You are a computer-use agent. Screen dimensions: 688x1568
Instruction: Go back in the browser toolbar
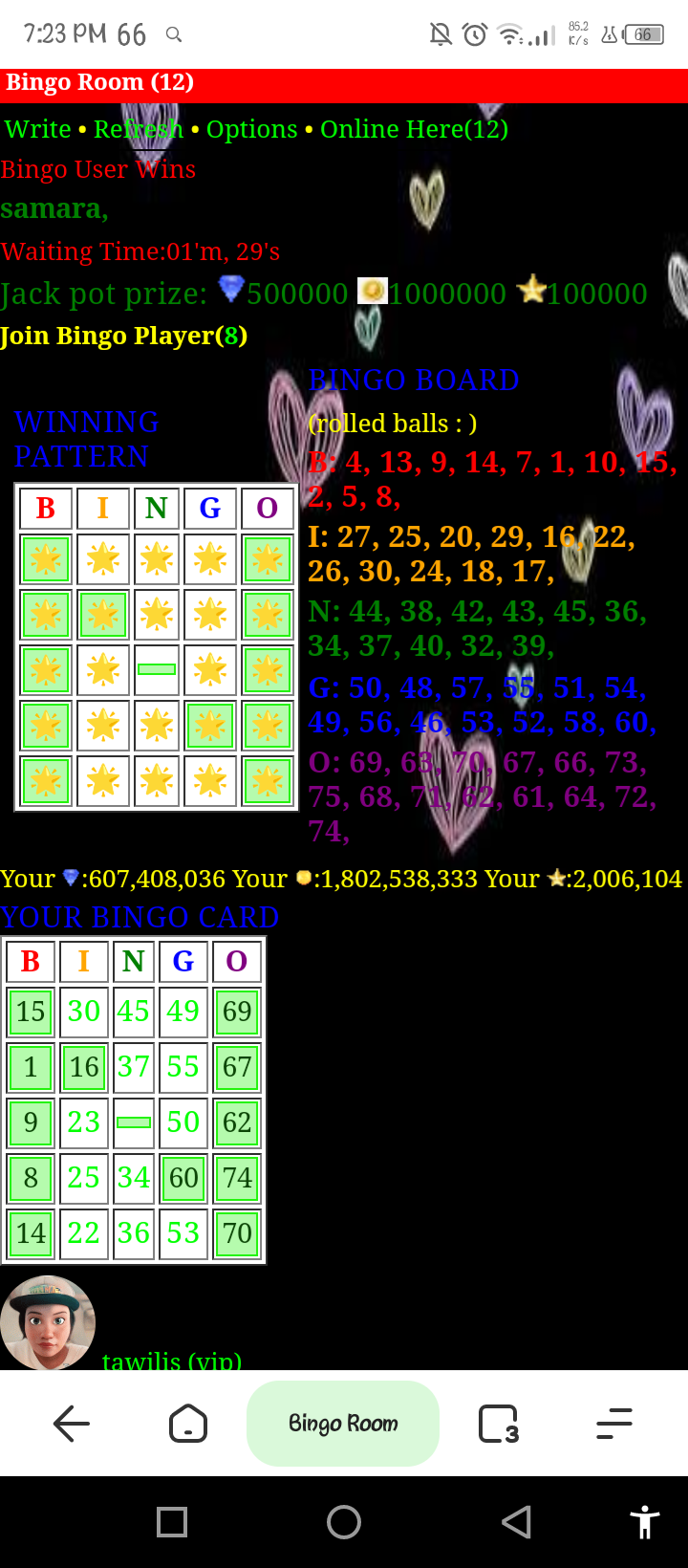(x=72, y=1424)
